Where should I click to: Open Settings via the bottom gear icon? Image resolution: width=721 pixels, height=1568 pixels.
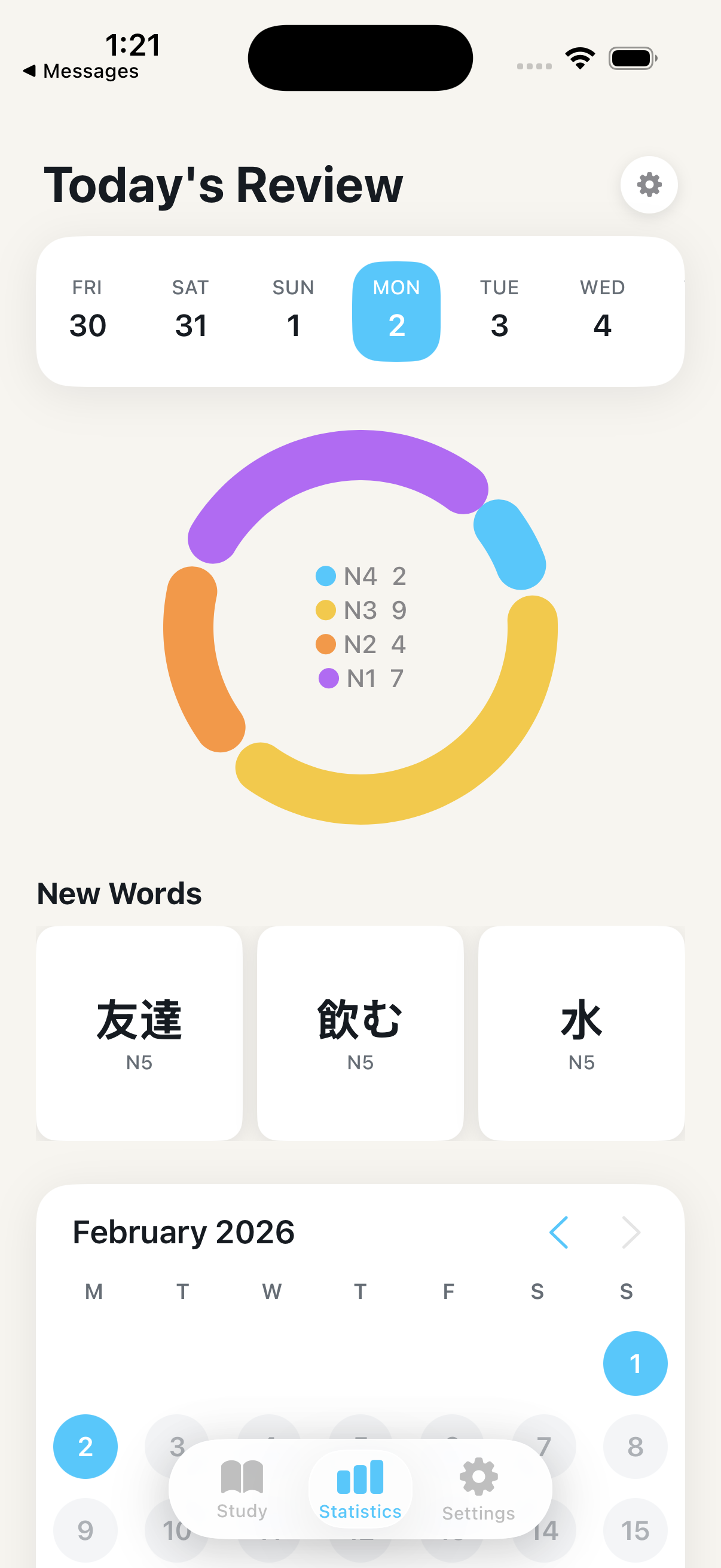click(x=478, y=1480)
